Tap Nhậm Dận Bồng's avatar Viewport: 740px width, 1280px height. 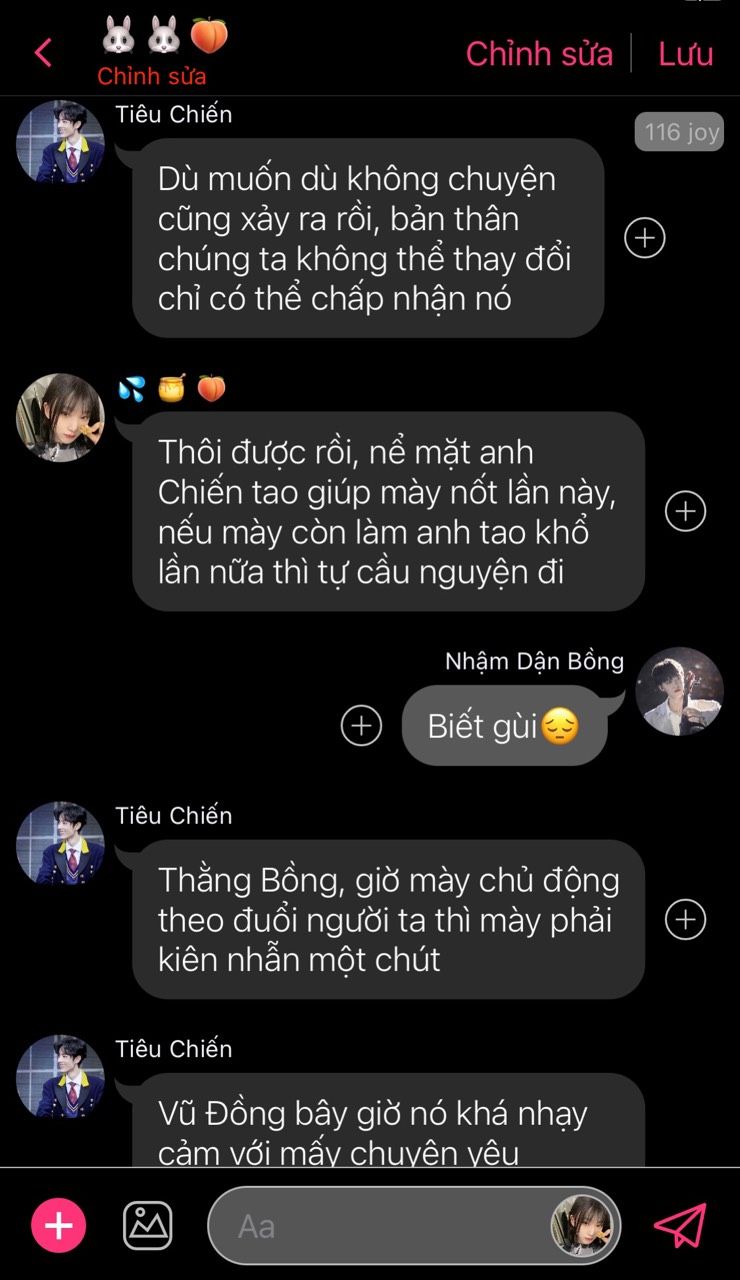pyautogui.click(x=680, y=692)
